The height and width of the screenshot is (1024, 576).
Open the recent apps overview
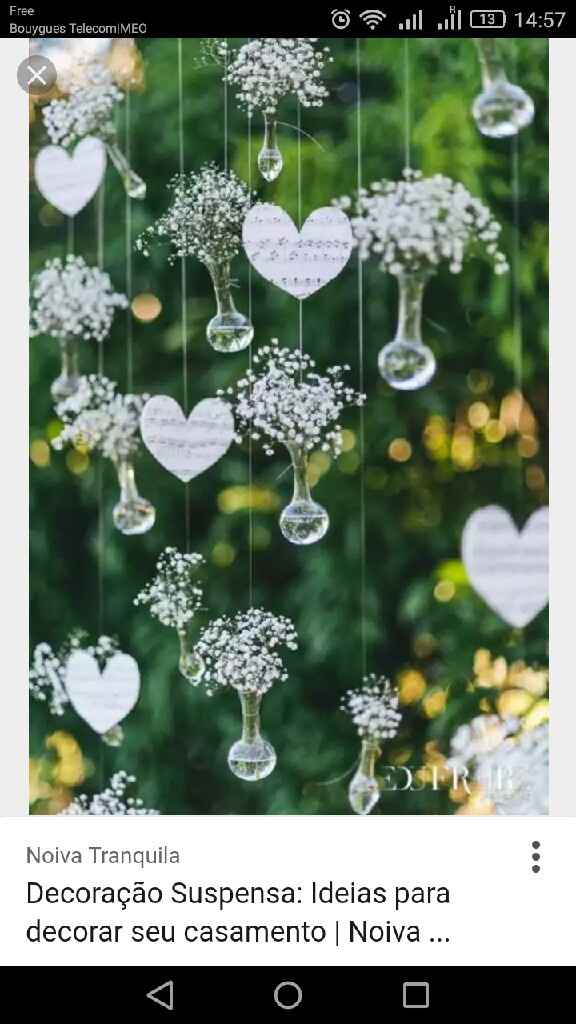pos(415,995)
